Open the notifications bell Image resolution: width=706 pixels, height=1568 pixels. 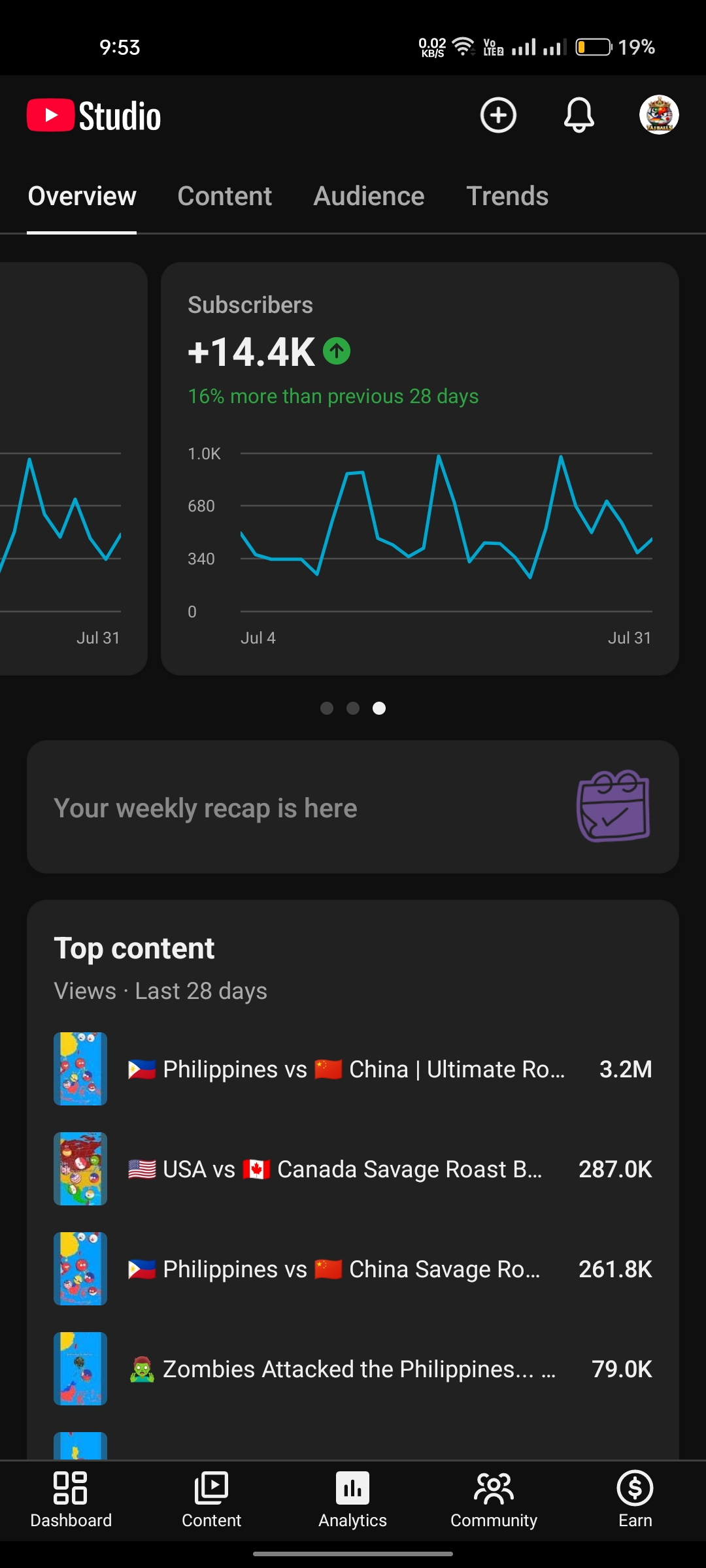[579, 116]
